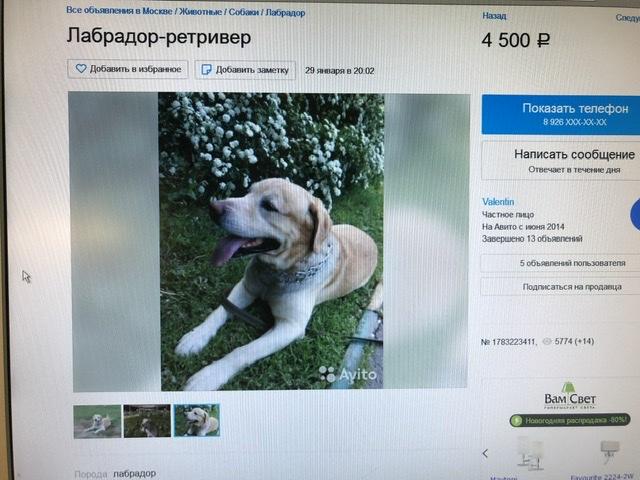Open the 'Лабрадор' breadcrumb link
640x480 pixels.
coord(285,12)
